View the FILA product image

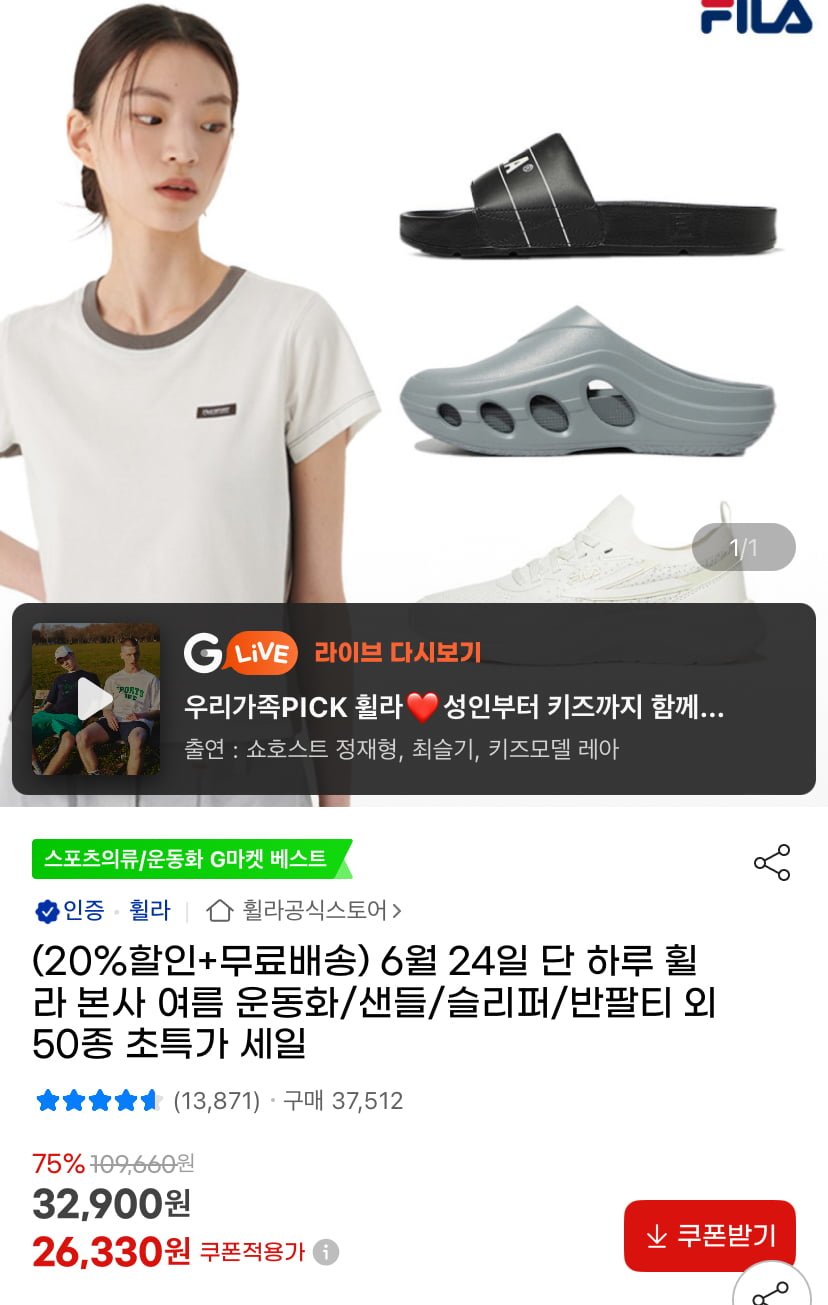(x=414, y=300)
